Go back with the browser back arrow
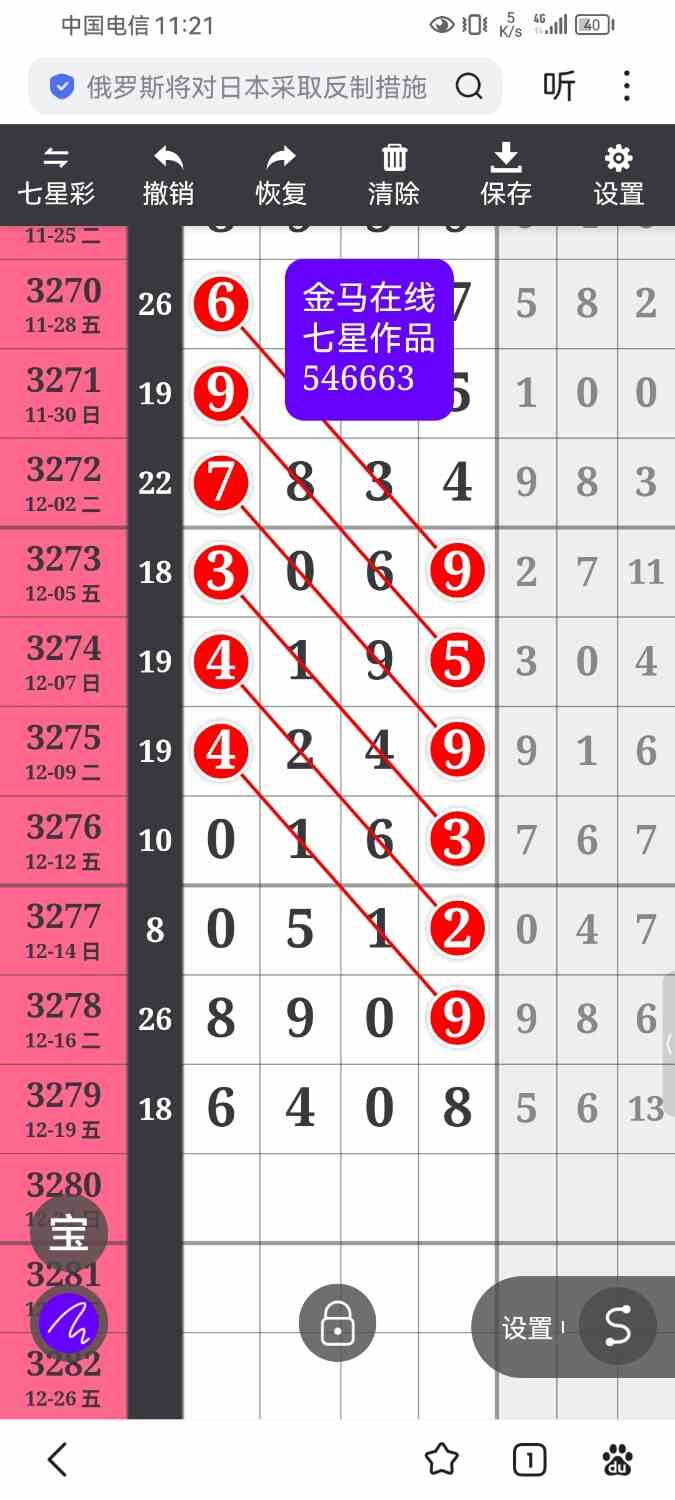675x1500 pixels. [58, 1460]
